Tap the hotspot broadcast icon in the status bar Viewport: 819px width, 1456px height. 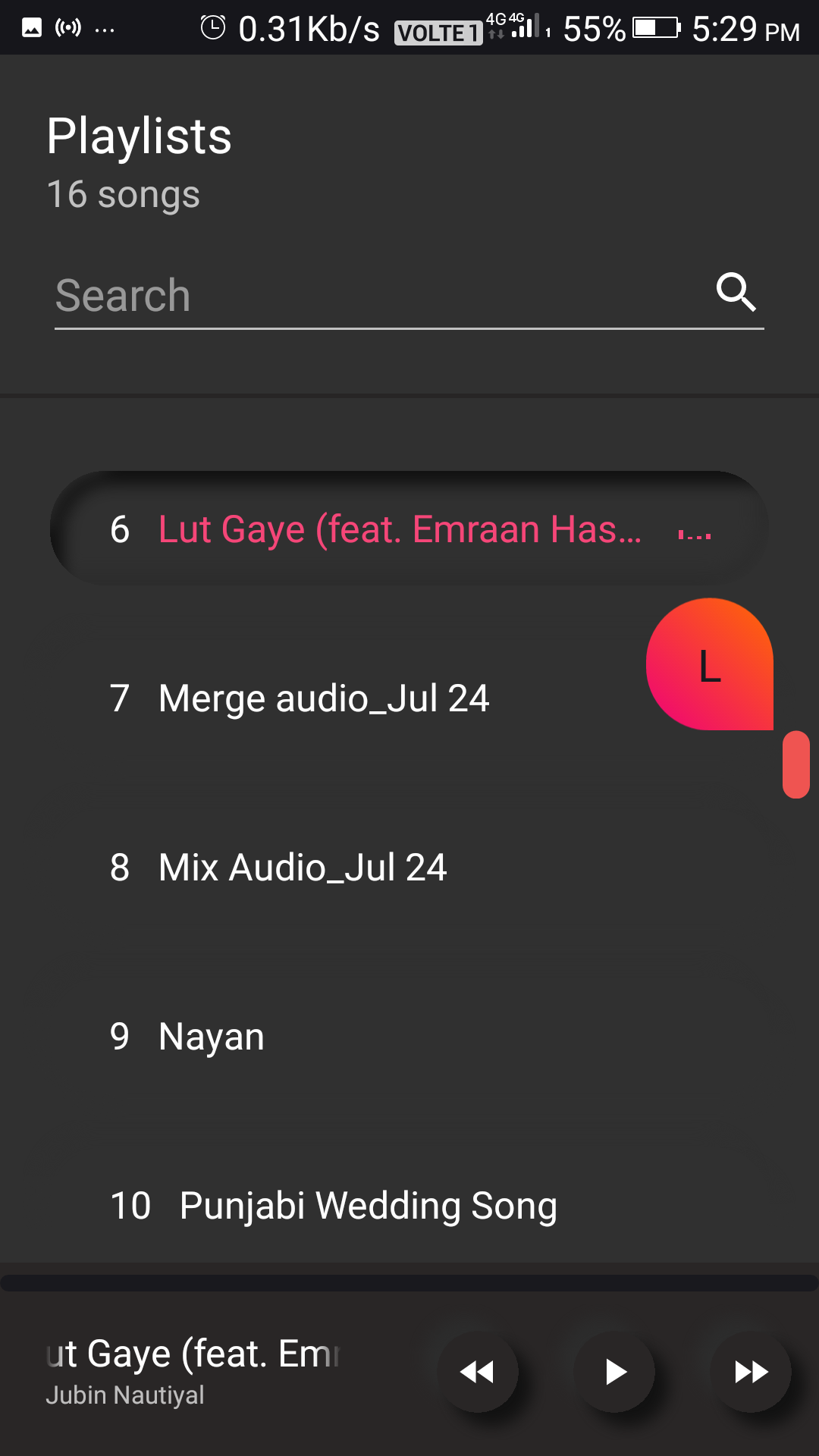pos(68,28)
